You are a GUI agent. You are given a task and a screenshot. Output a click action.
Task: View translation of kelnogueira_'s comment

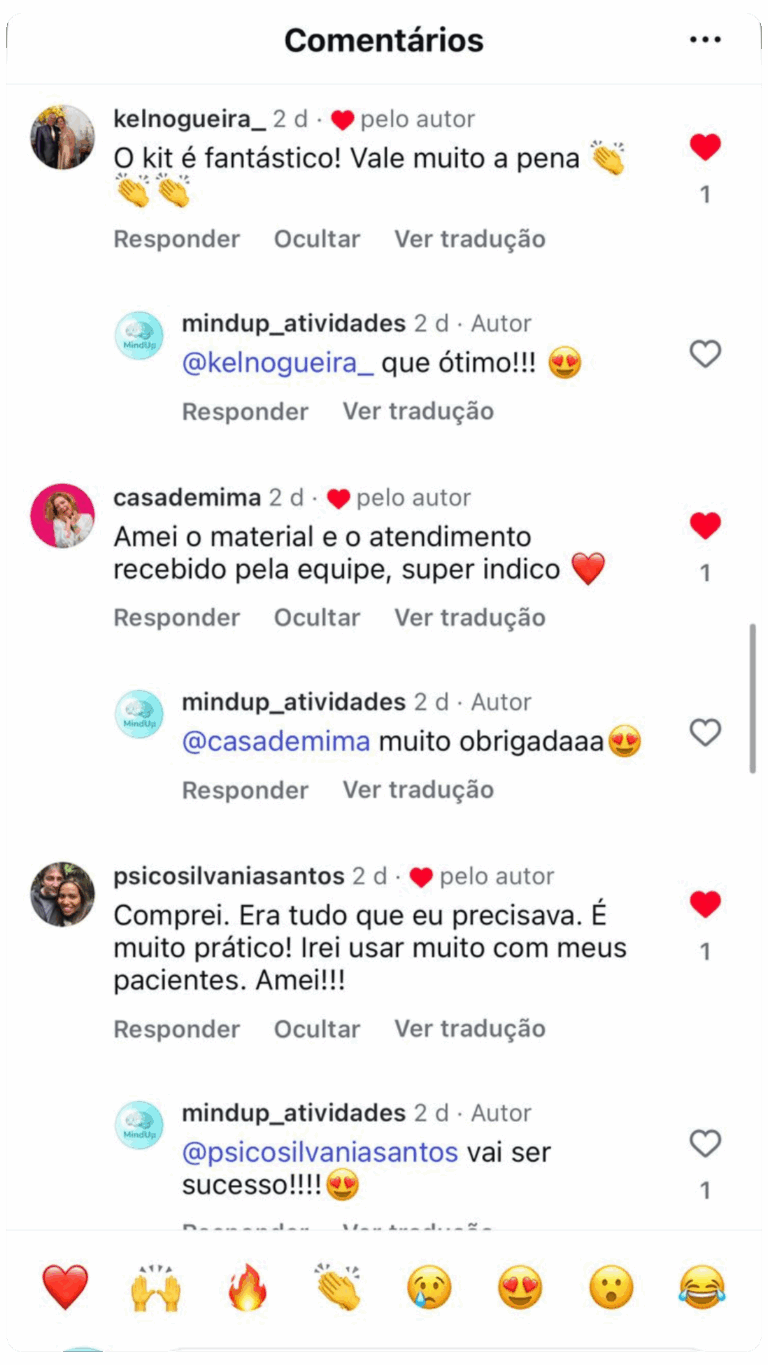(x=469, y=239)
